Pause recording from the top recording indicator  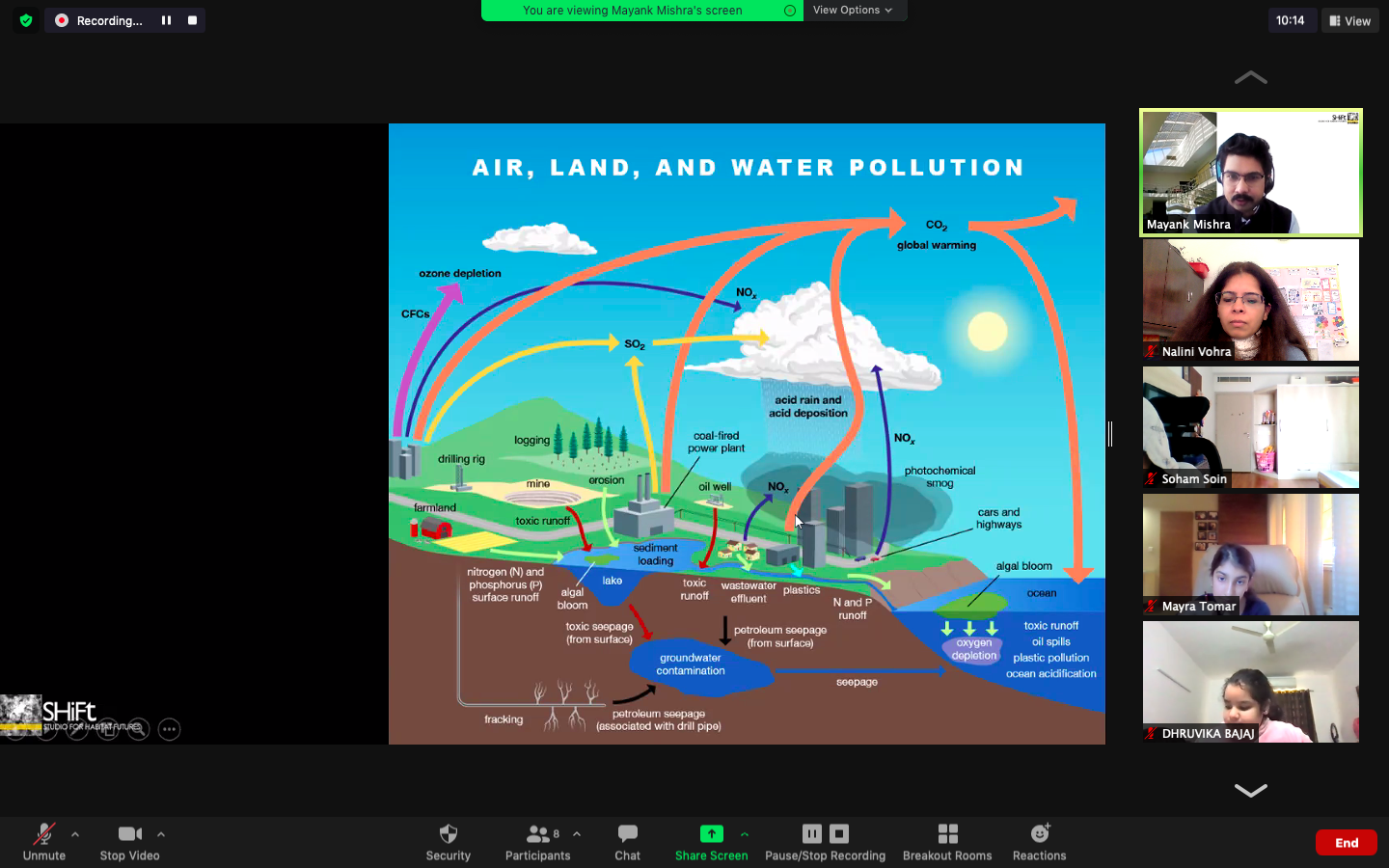click(x=166, y=20)
